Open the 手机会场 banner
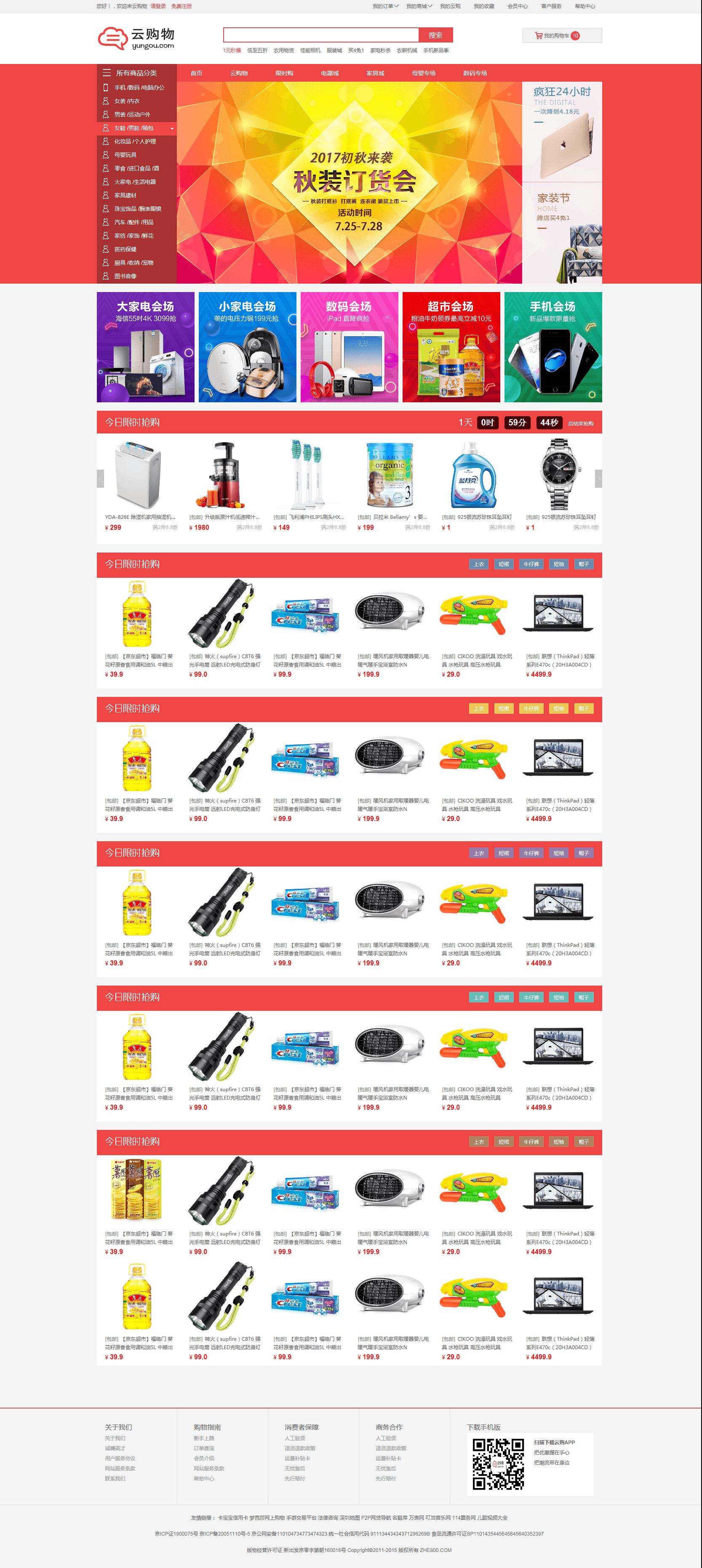 [x=553, y=347]
